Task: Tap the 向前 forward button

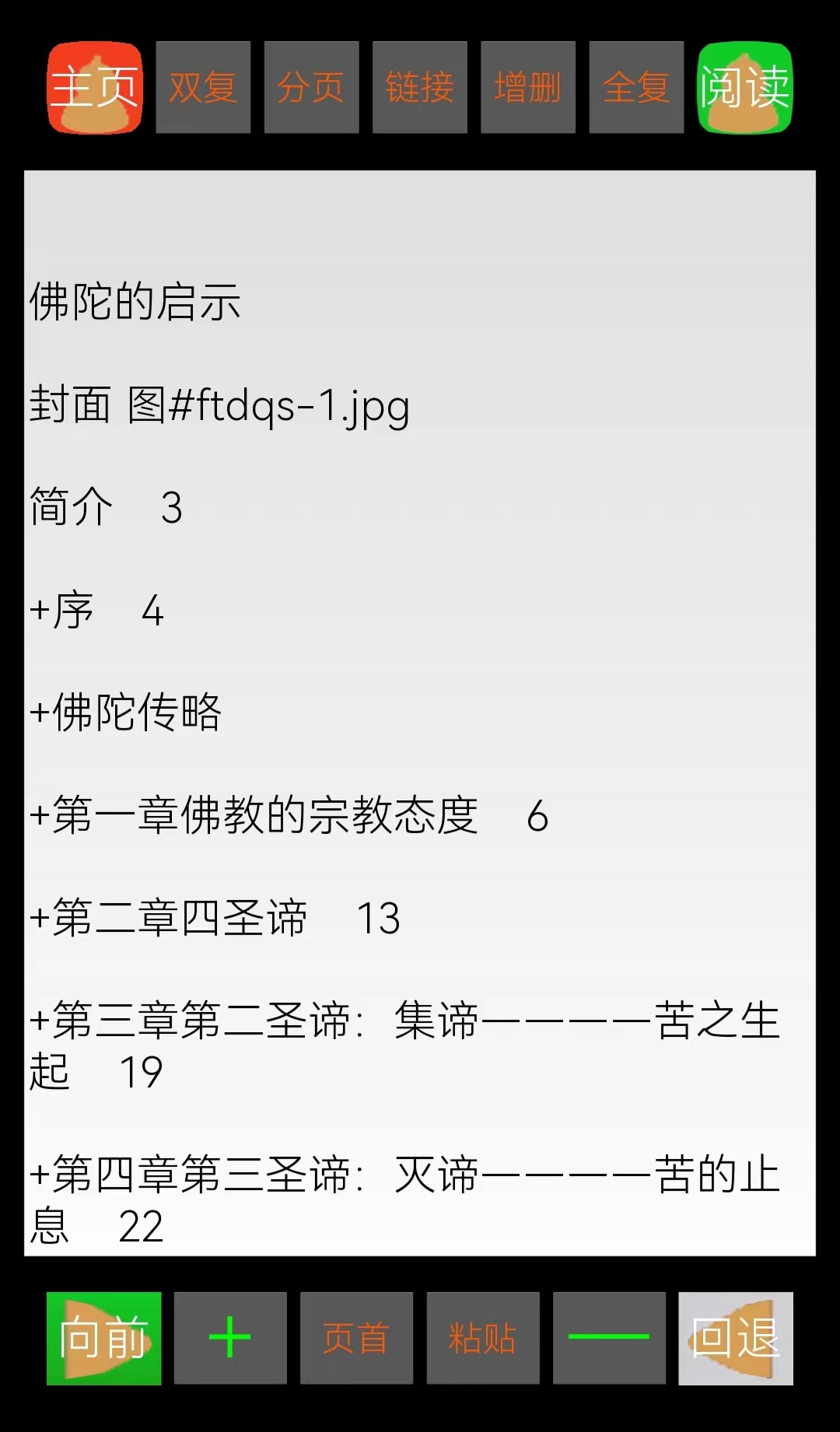Action: pos(104,1338)
